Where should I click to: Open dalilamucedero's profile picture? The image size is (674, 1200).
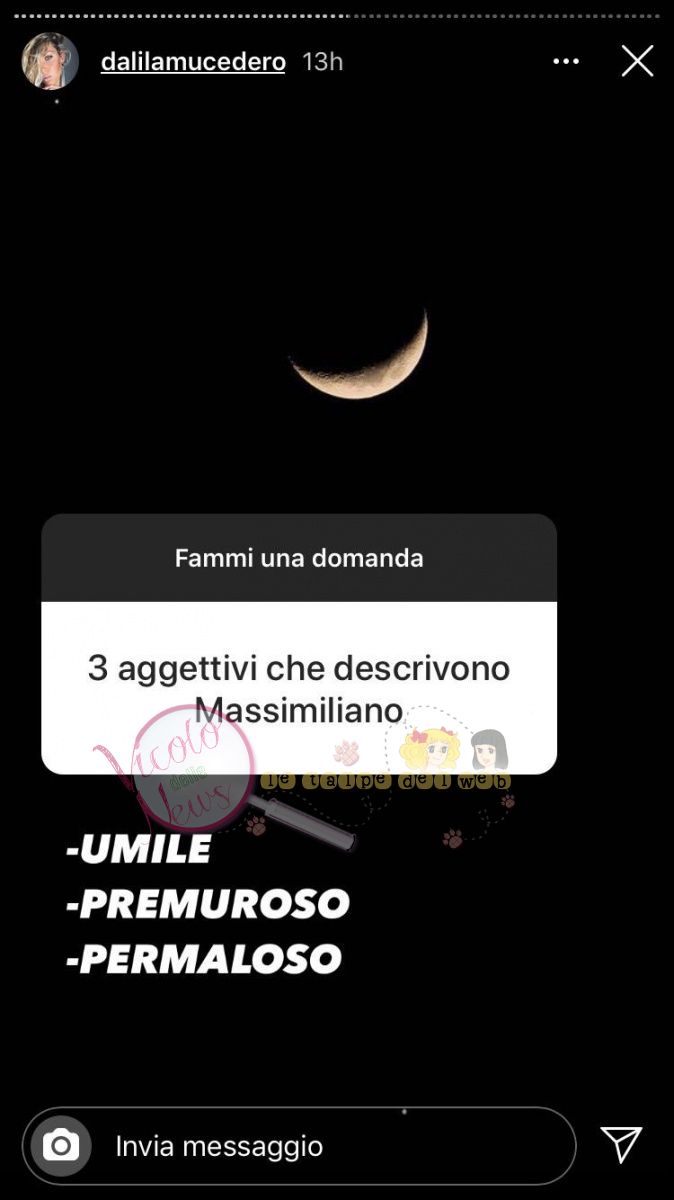51,61
